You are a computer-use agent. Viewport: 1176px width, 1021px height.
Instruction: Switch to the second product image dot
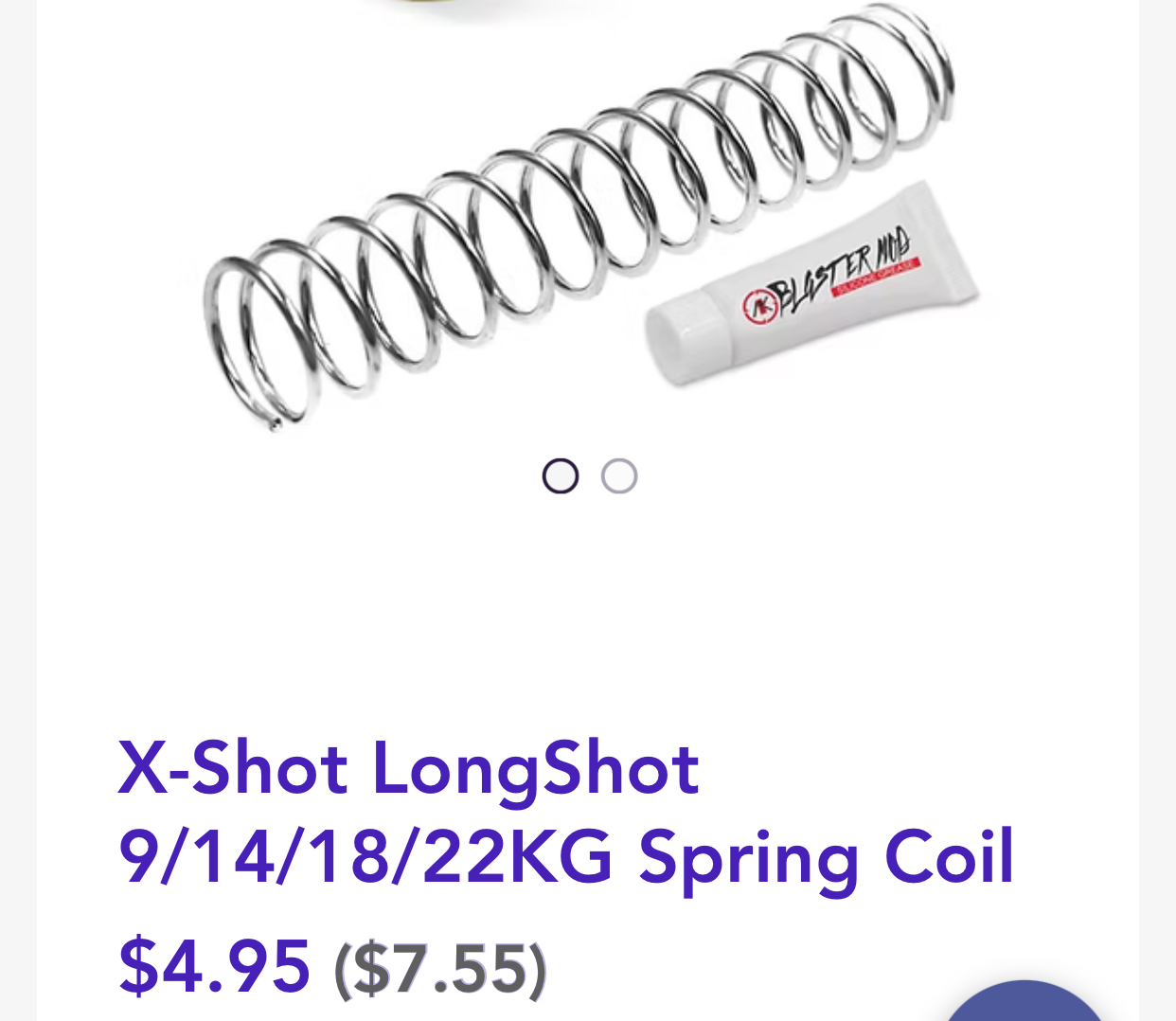(x=619, y=475)
